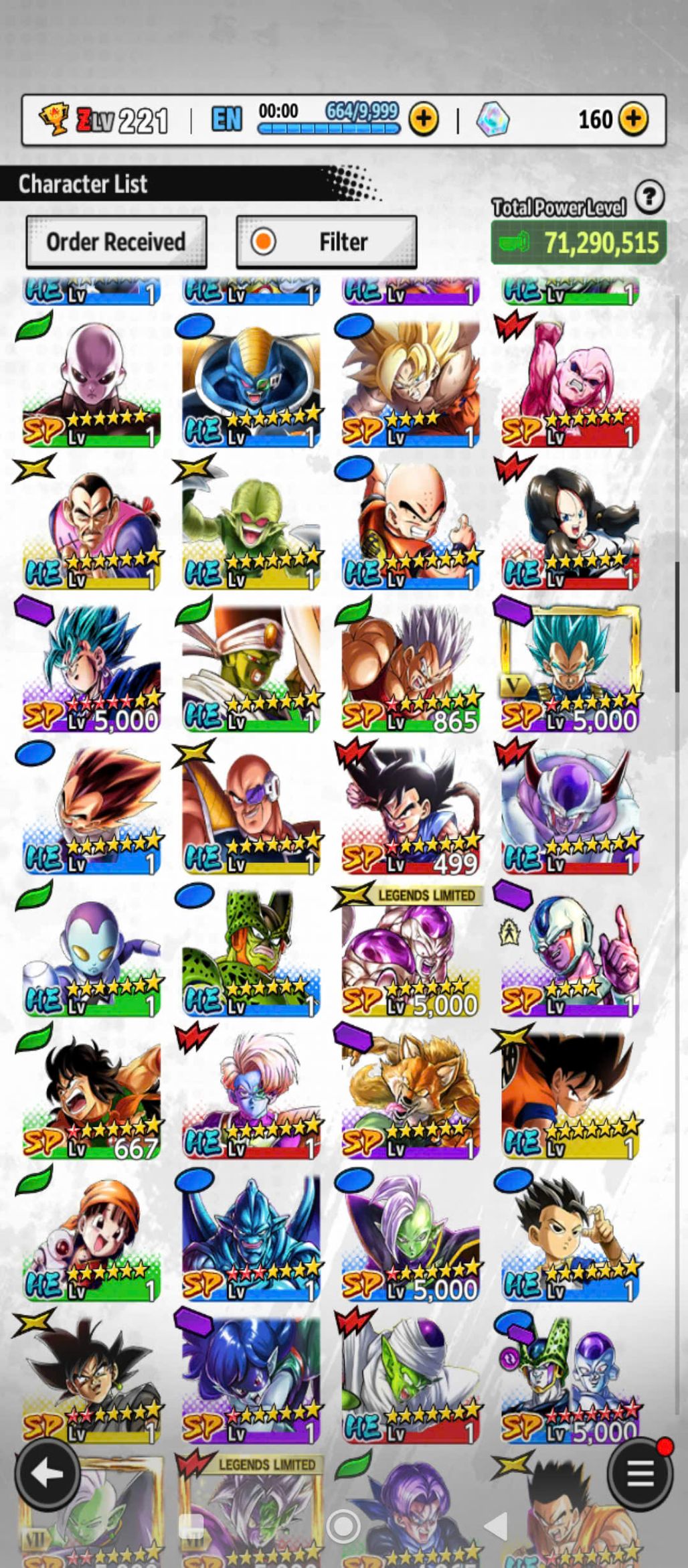This screenshot has height=1568, width=688.
Task: Select Yamcha SP card at level 667
Action: pyautogui.click(x=92, y=1093)
